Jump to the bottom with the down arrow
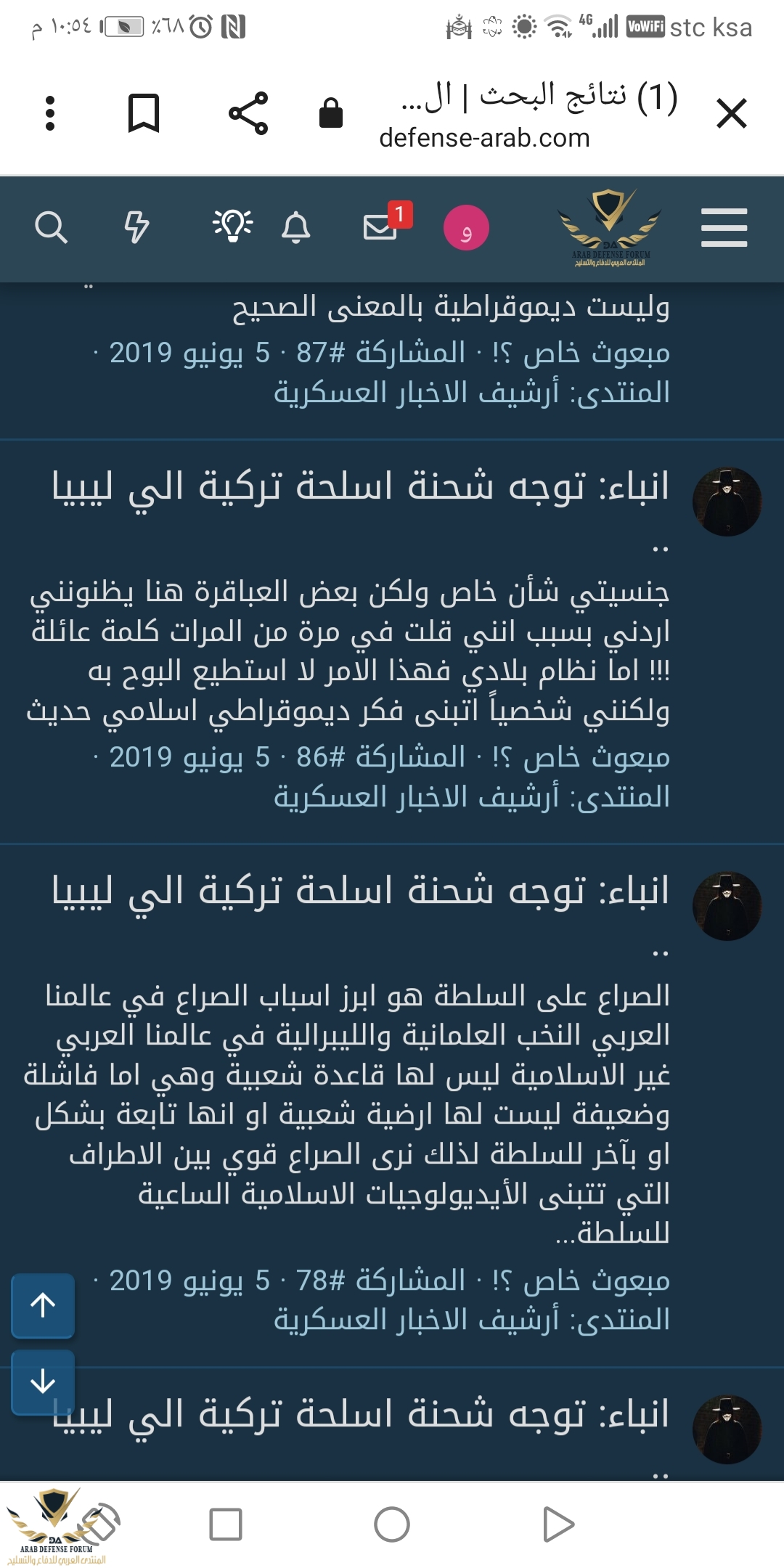784x1568 pixels. [x=43, y=1381]
